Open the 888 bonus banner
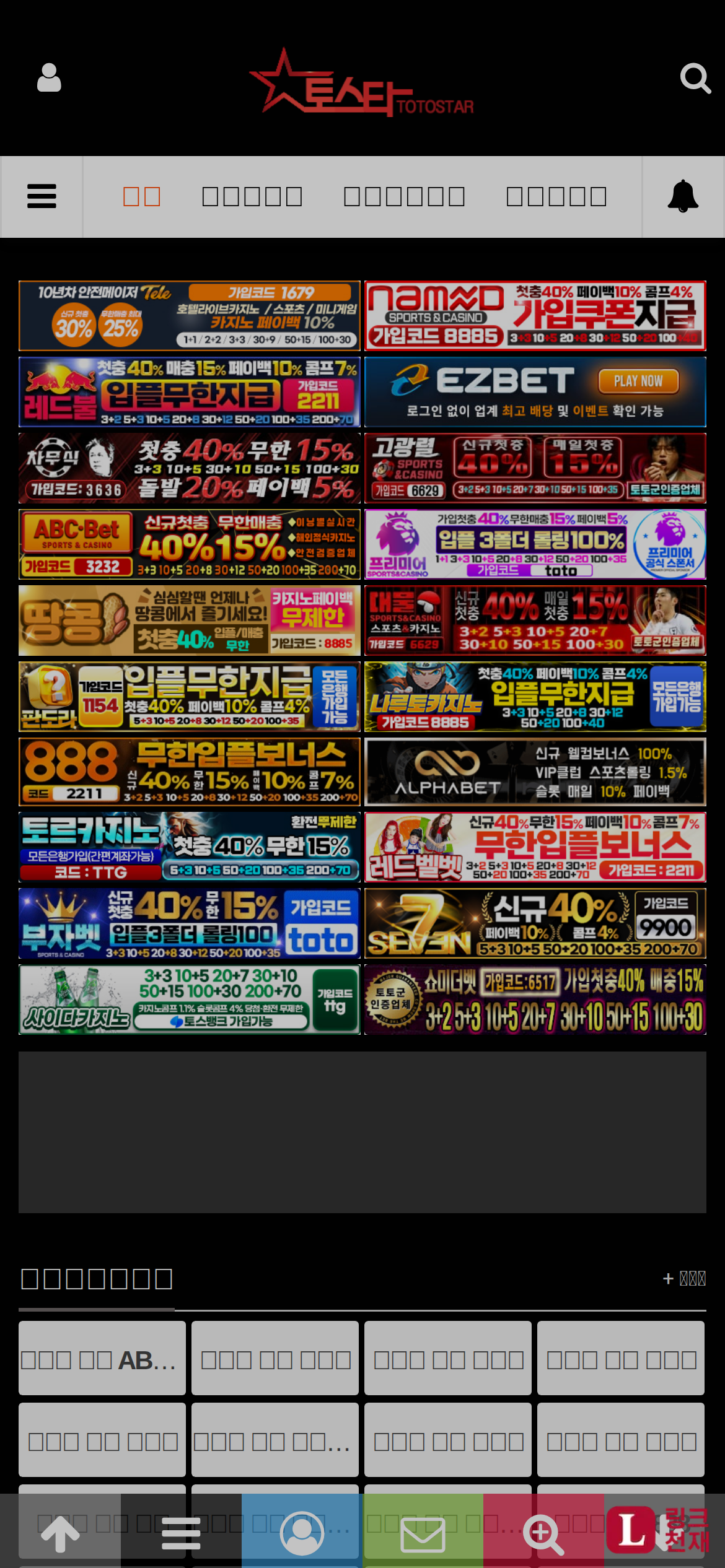The image size is (725, 1568). [x=189, y=772]
